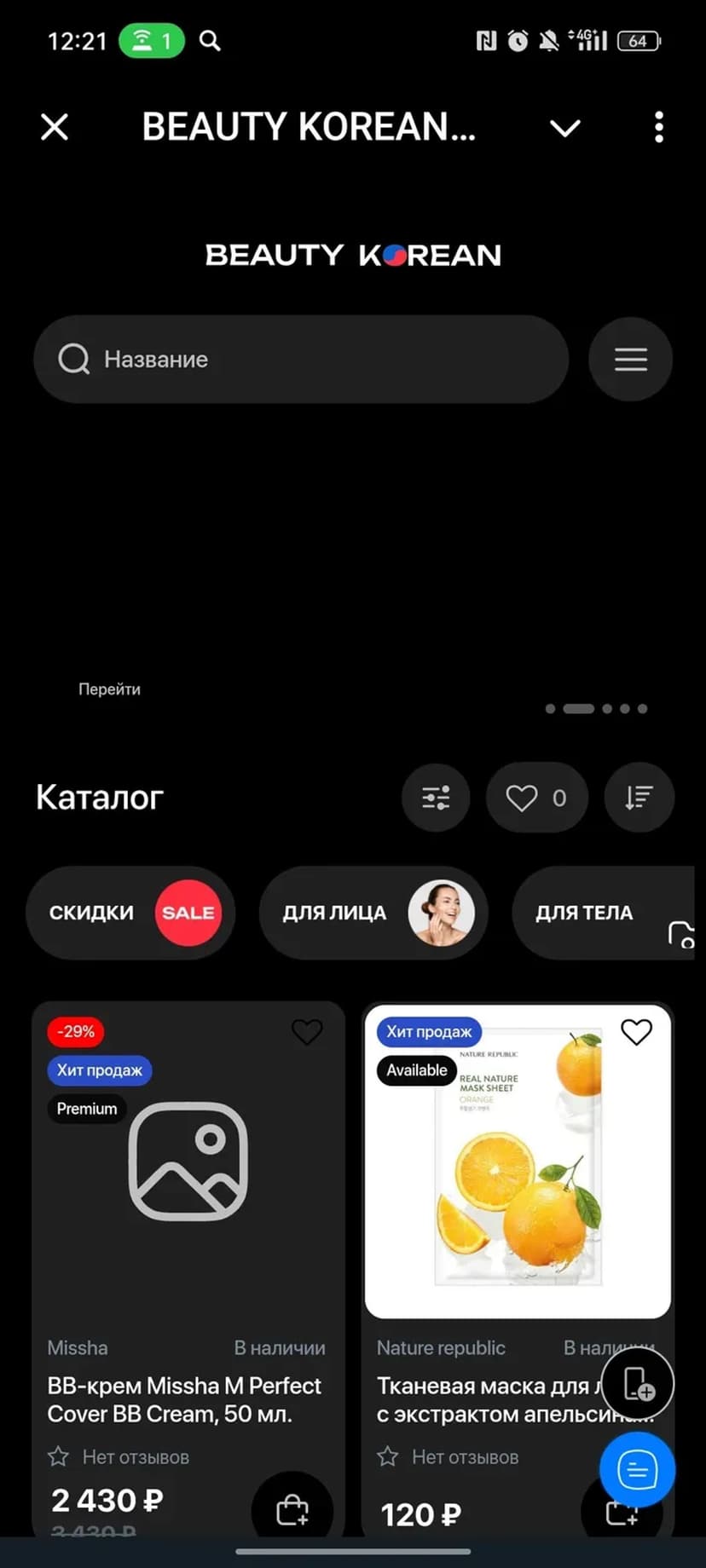The width and height of the screenshot is (706, 1568).
Task: Open the Nature Republic sheet mask card
Action: (x=486, y=1399)
